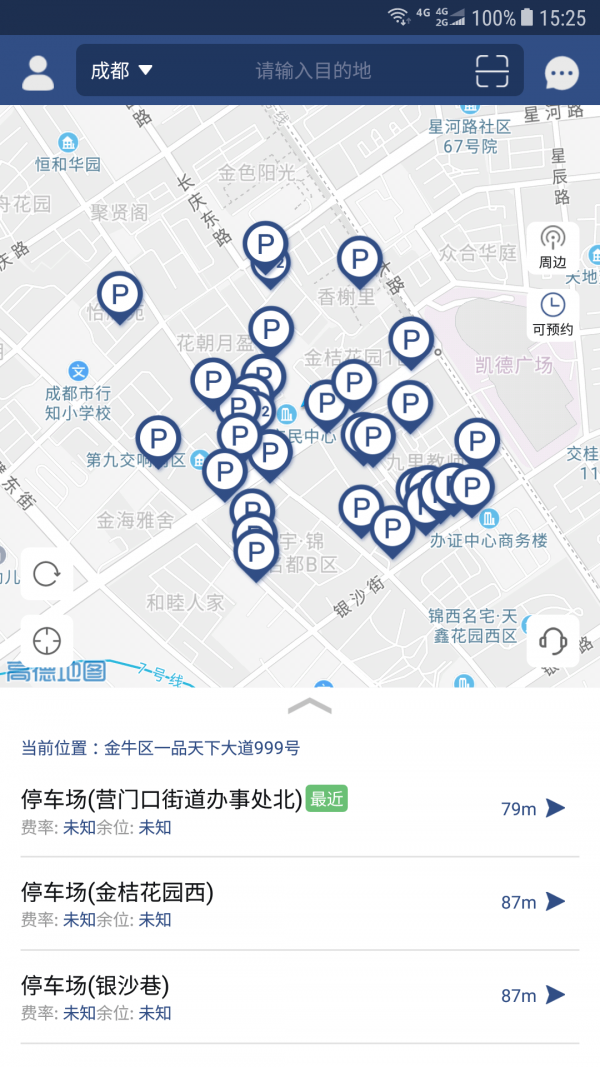Expand the parking list panel
This screenshot has height=1067, width=600.
point(309,706)
